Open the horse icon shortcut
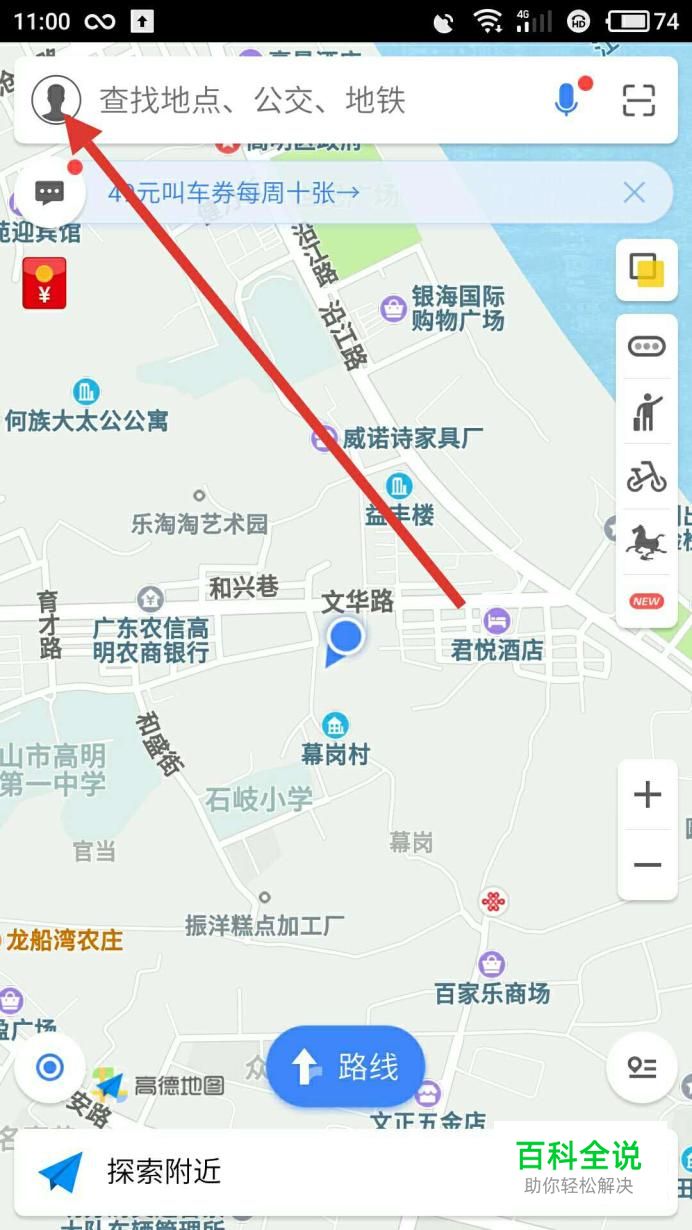Screen dimensions: 692x1230 (647, 541)
